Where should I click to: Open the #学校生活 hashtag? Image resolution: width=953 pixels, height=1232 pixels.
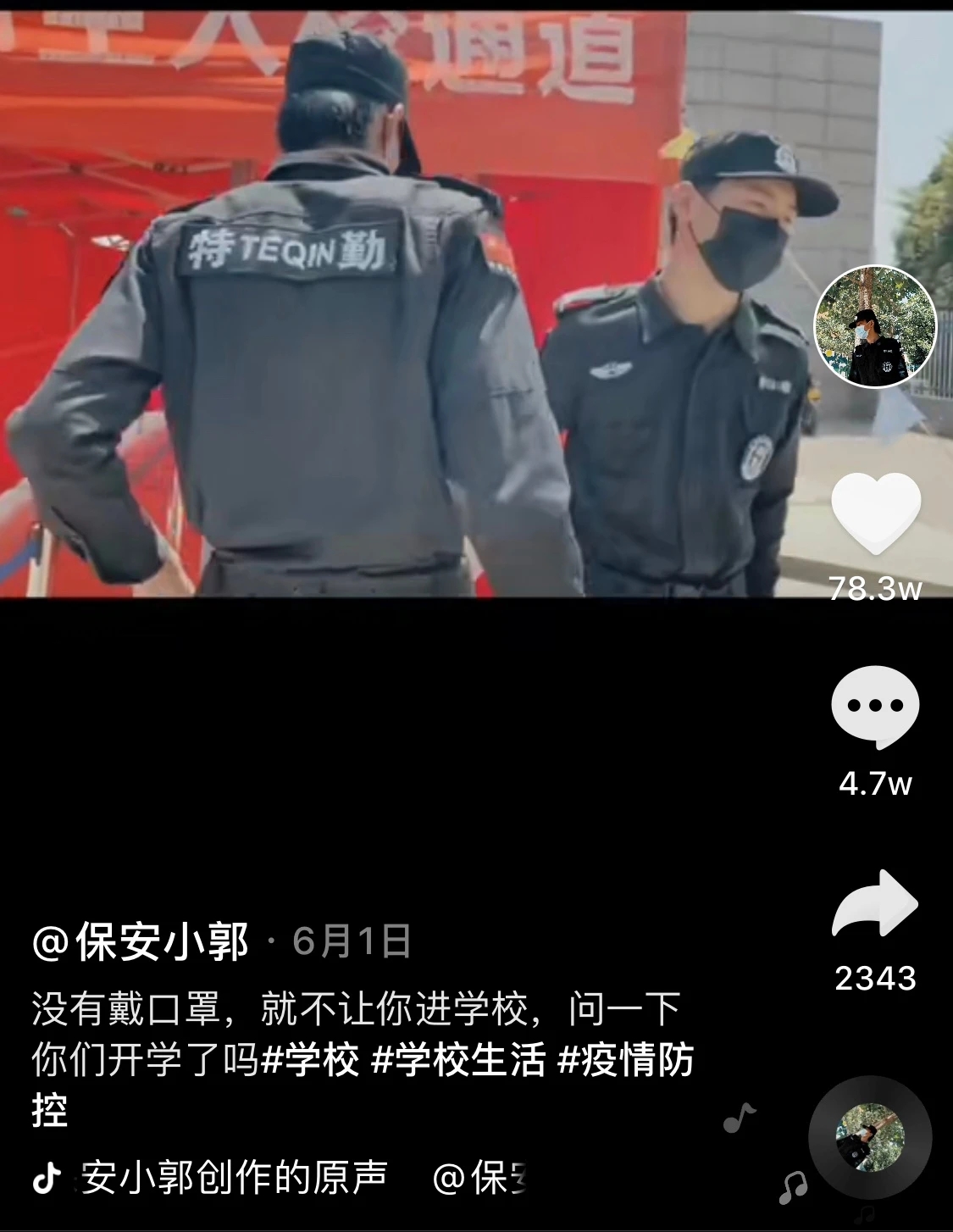(458, 1060)
